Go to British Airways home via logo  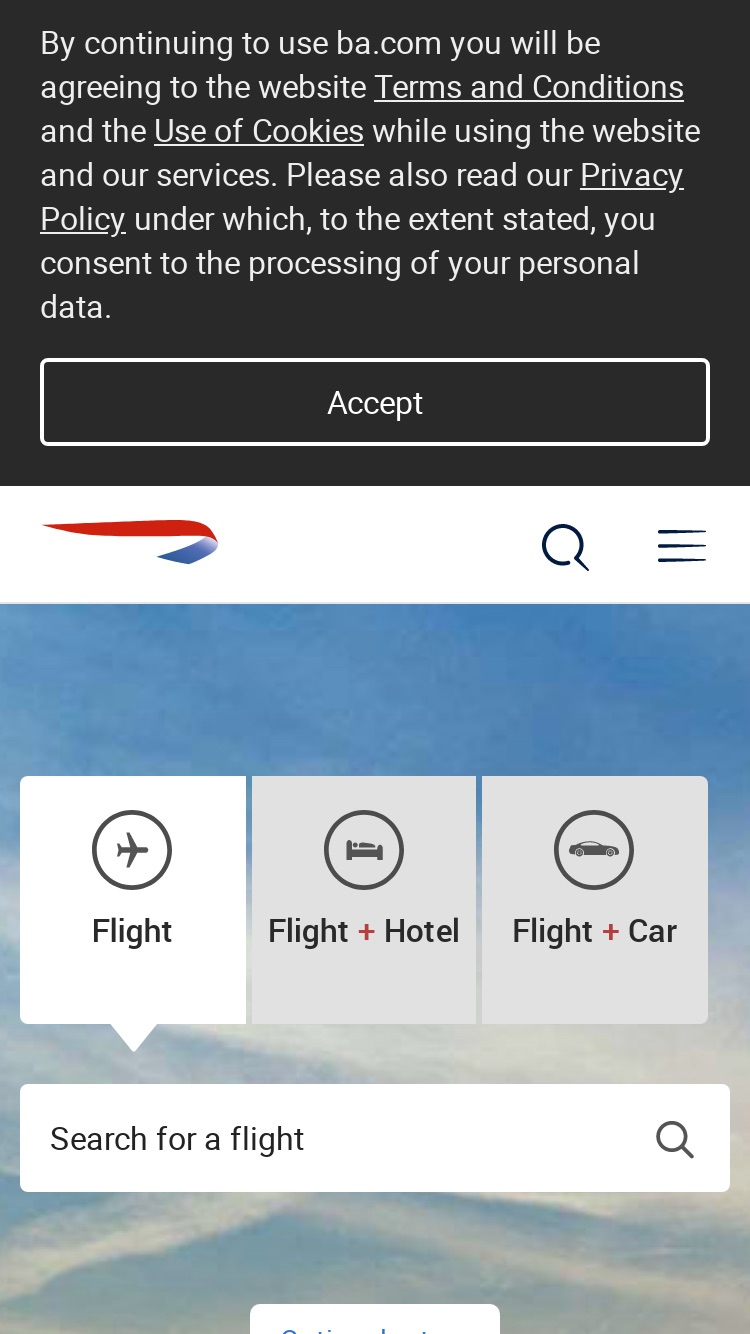point(130,542)
